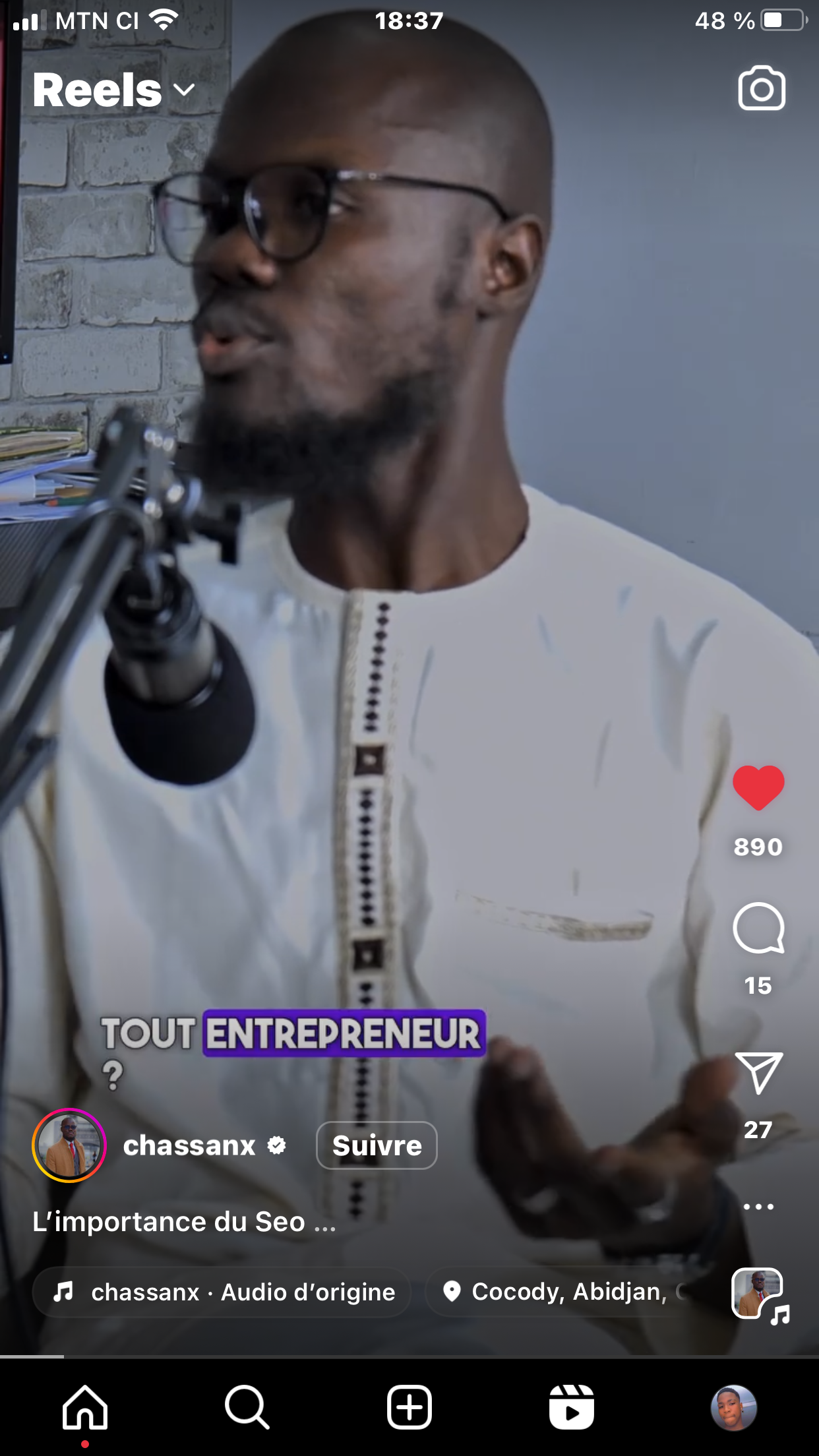Expand the caption "L'importance du Seo ..."
Image resolution: width=819 pixels, height=1456 pixels.
click(x=185, y=1222)
